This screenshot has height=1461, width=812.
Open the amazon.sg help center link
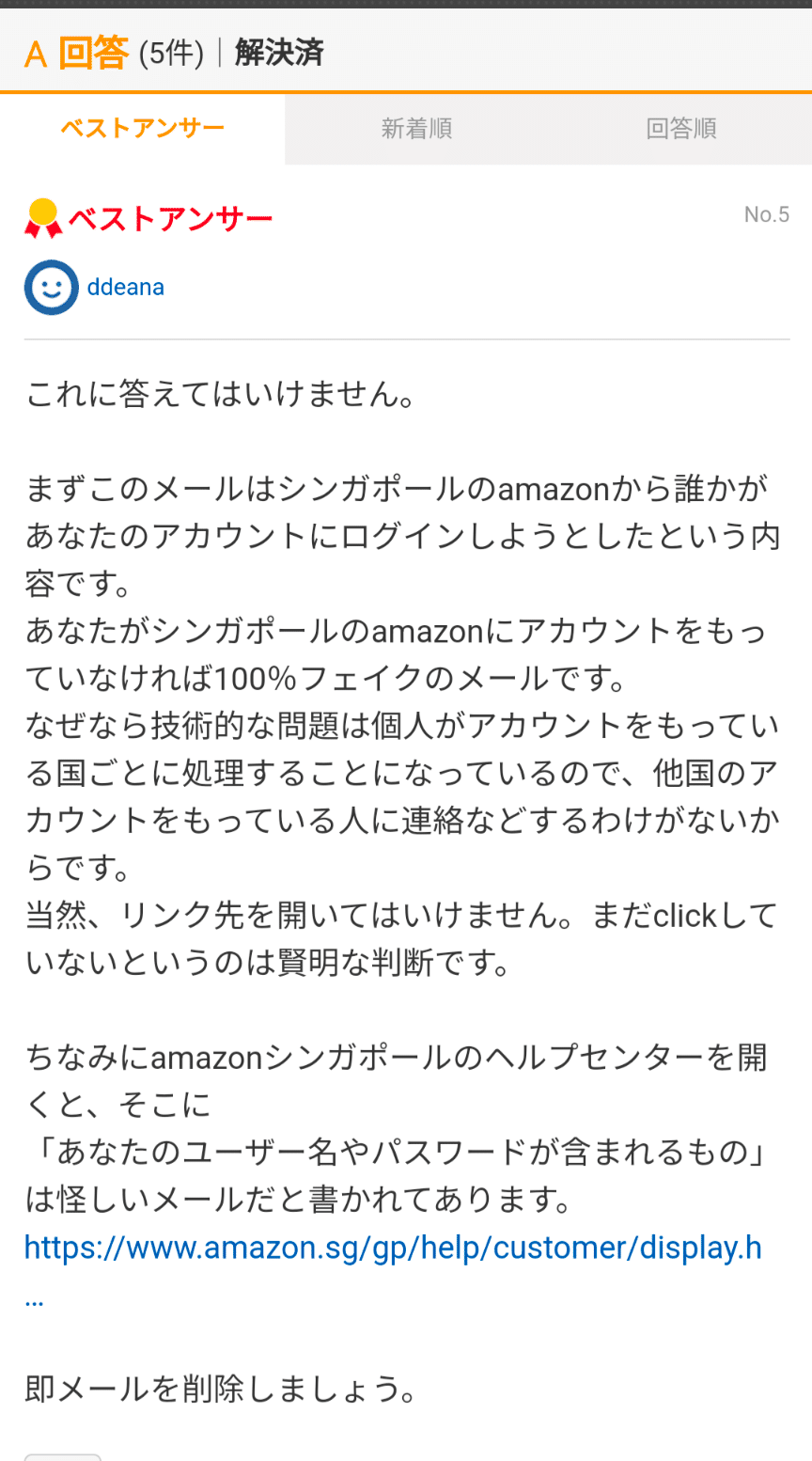point(393,1271)
